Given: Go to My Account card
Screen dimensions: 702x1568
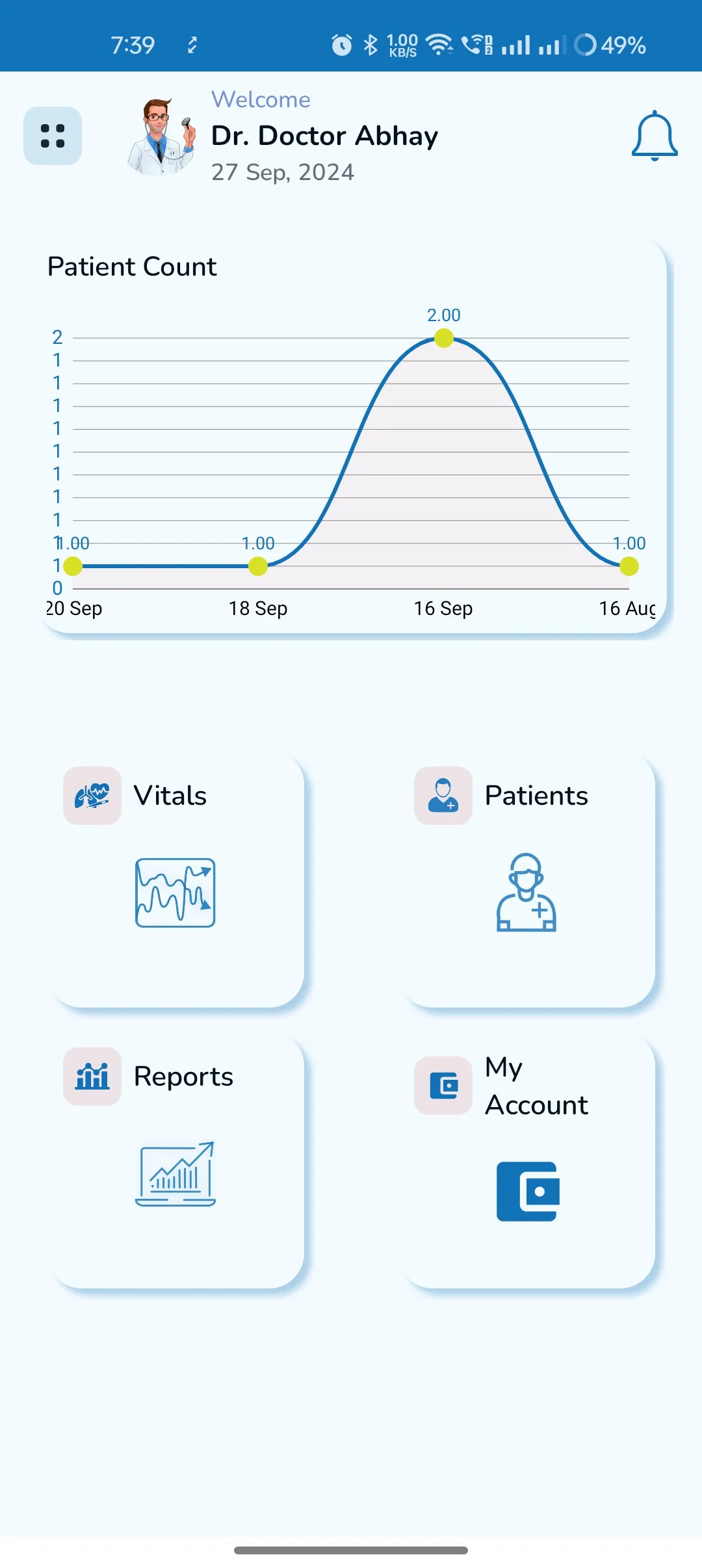Looking at the screenshot, I should coord(528,1160).
